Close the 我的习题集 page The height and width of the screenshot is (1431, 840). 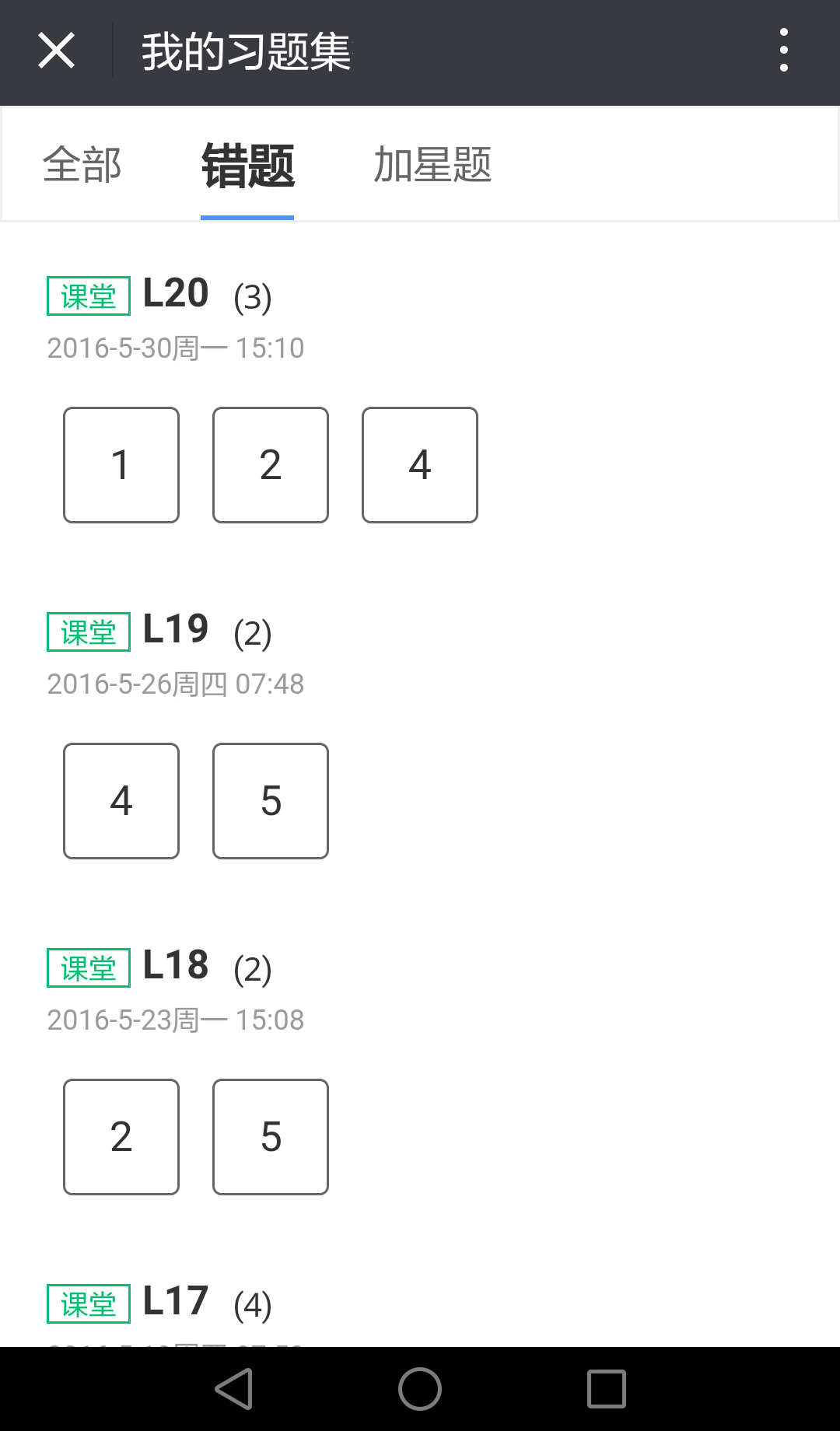pos(56,51)
